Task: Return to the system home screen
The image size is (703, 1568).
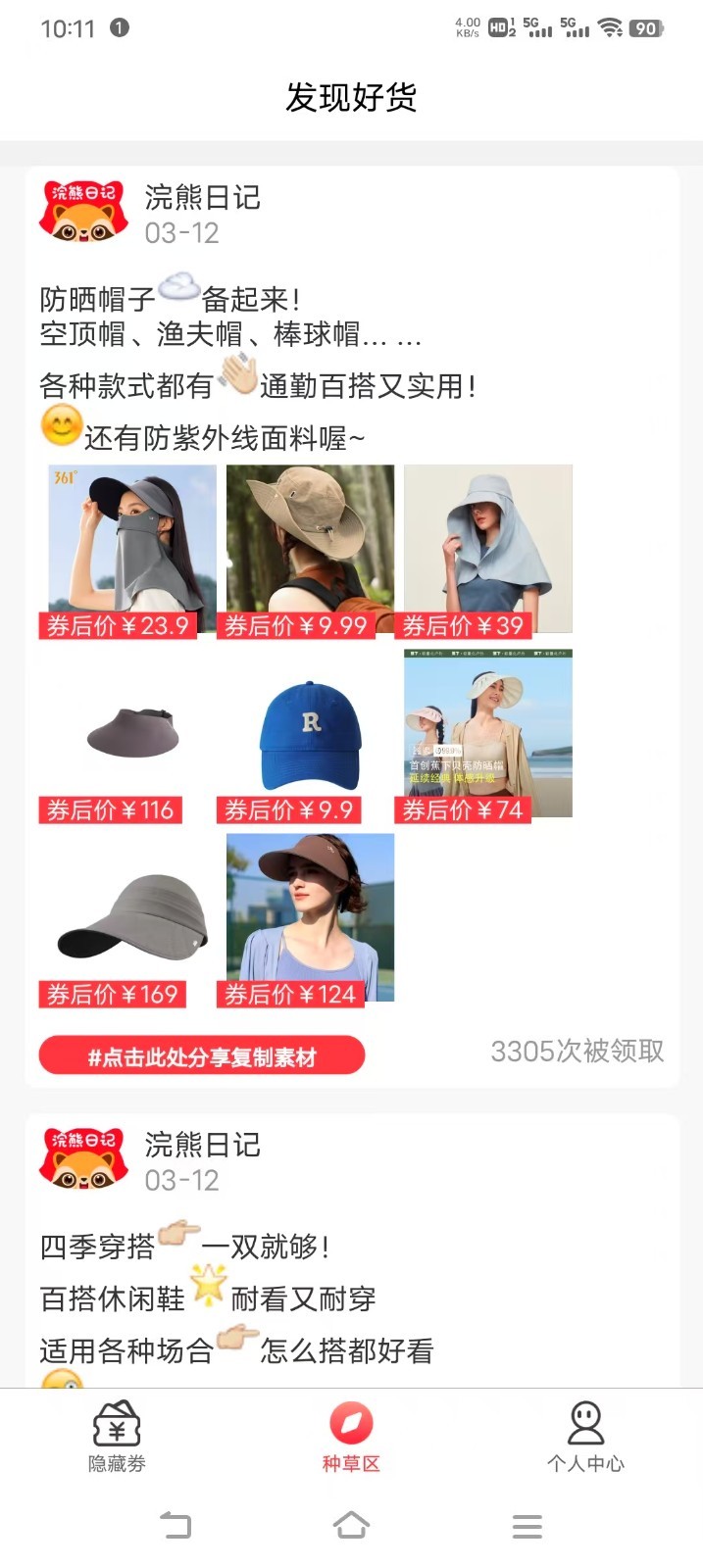Action: (351, 1525)
